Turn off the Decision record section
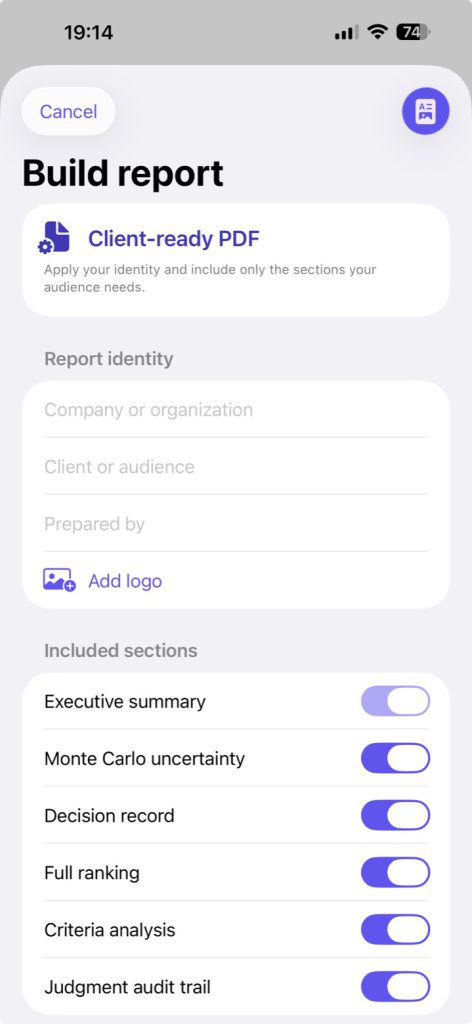The width and height of the screenshot is (472, 1024). (396, 816)
